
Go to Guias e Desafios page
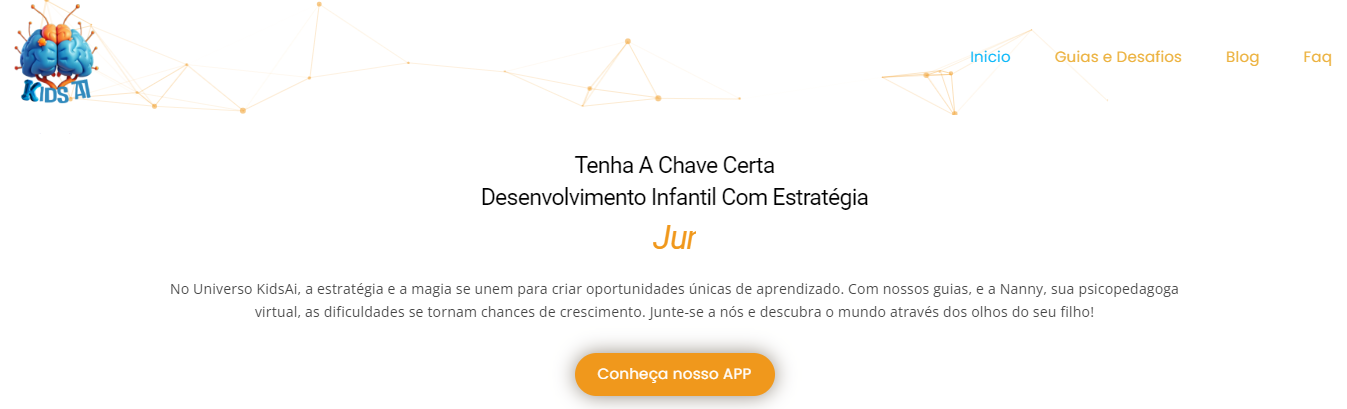pyautogui.click(x=1117, y=57)
